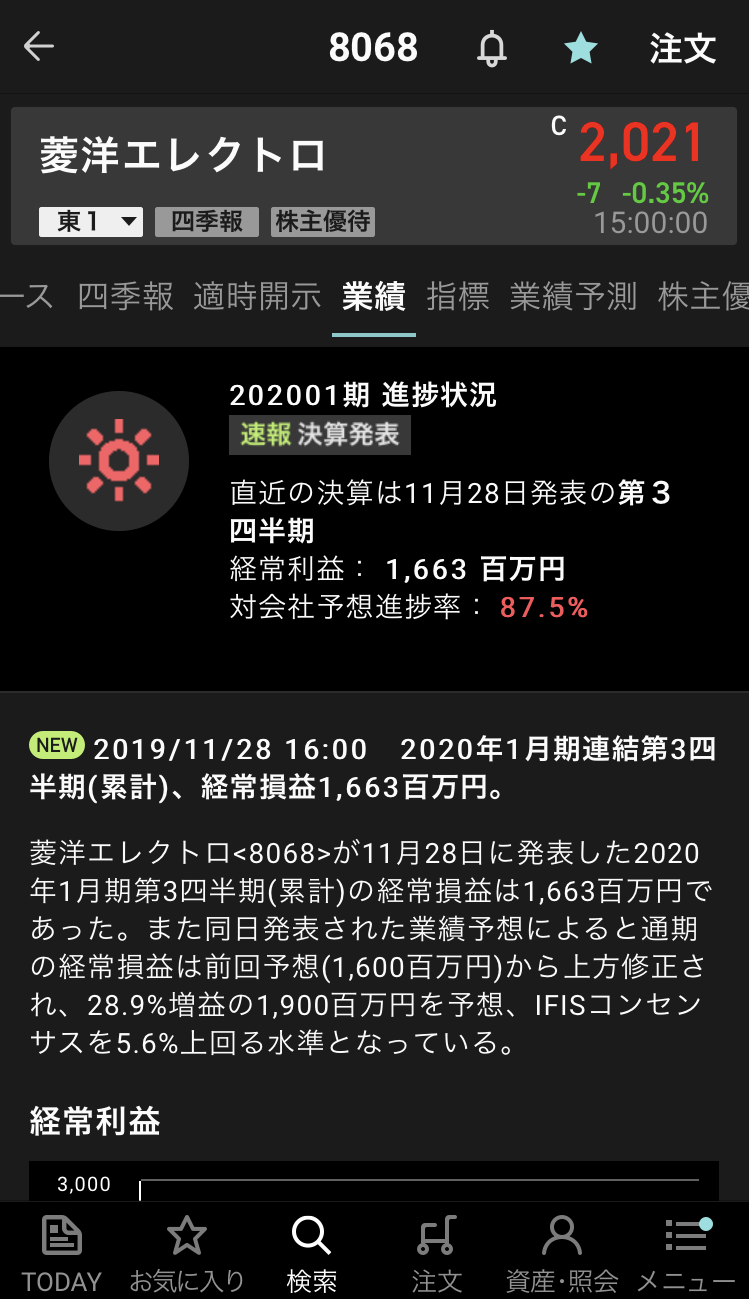This screenshot has height=1299, width=749.
Task: Open 検索 in the bottom bar
Action: coord(311,1252)
